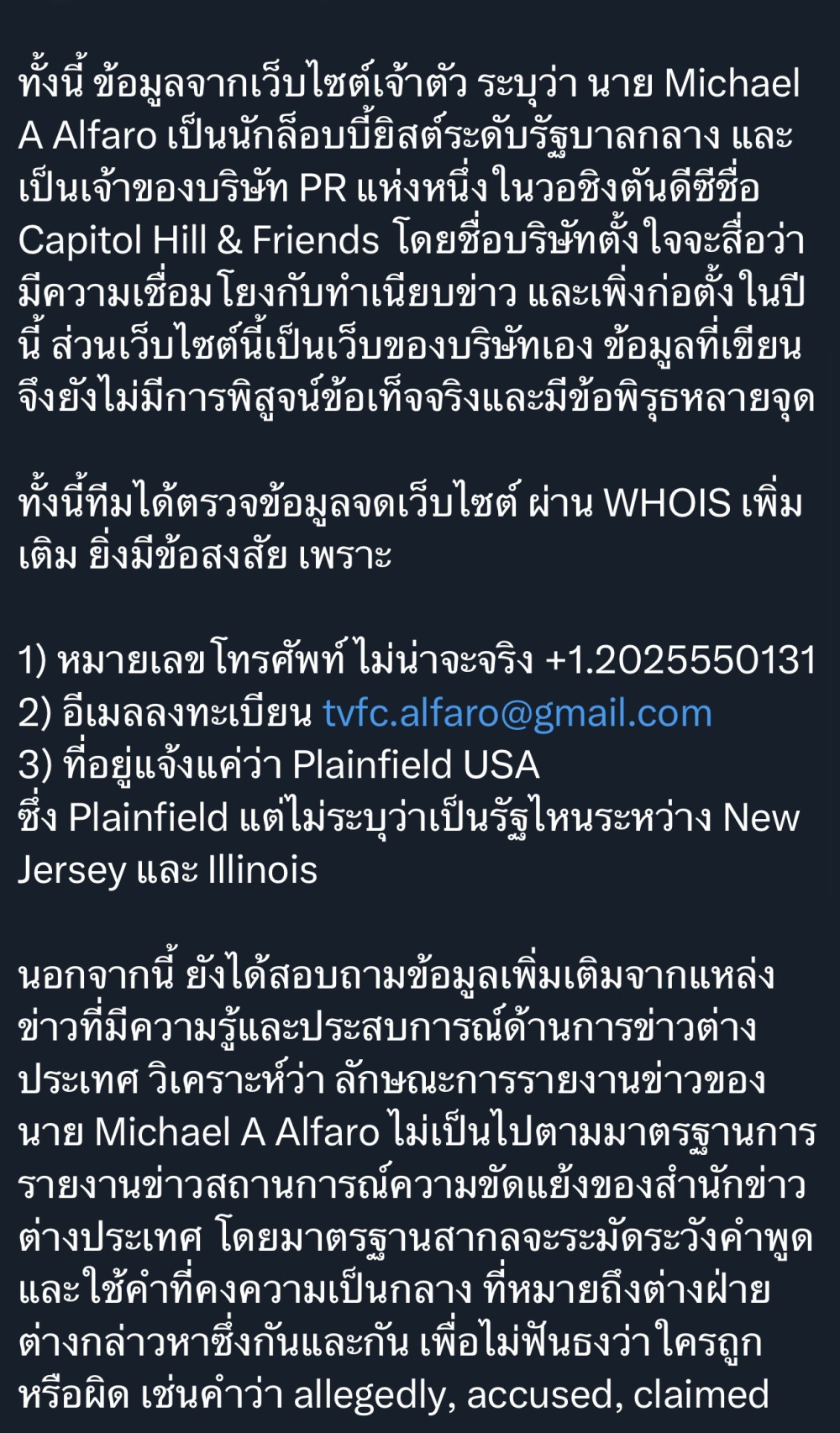Open the tvfc.alfaro@gmail.com email link
The image size is (840, 1433).
[x=517, y=713]
